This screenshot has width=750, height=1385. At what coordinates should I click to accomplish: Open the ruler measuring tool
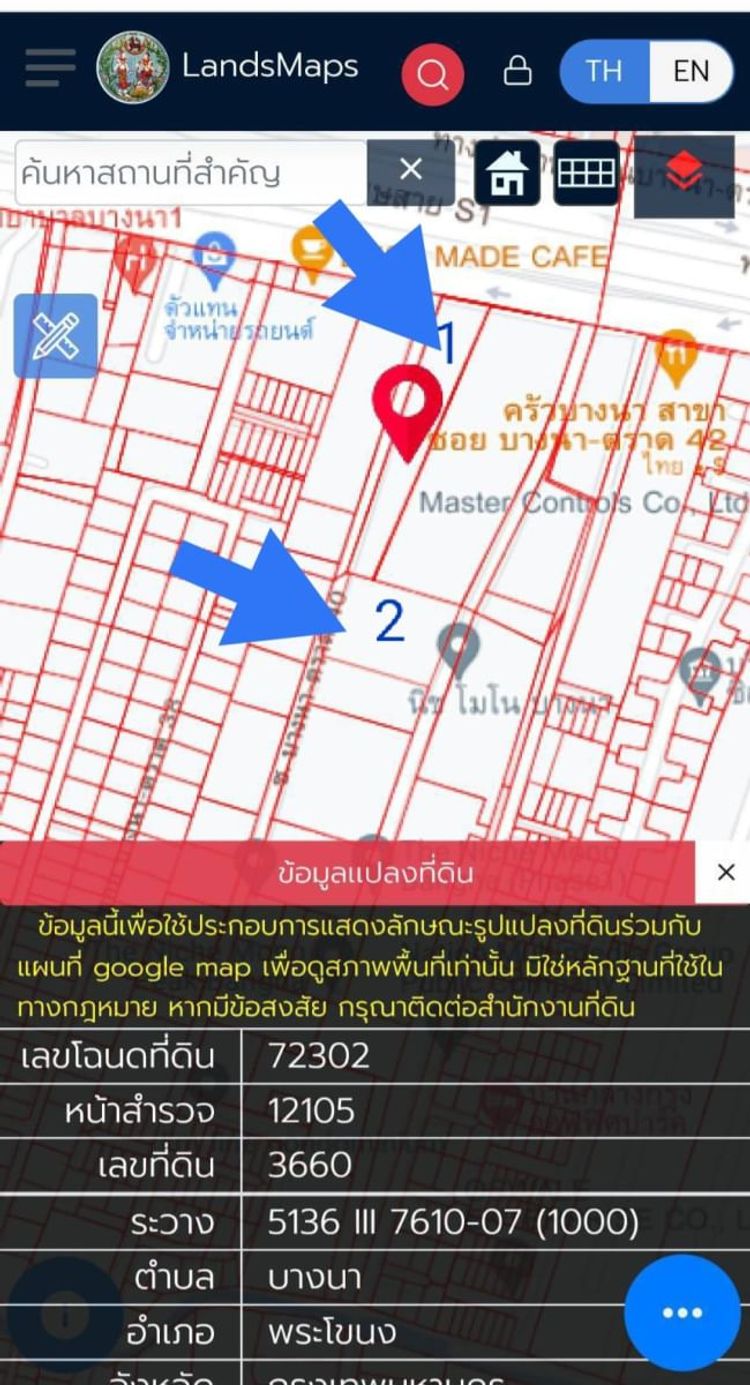[55, 336]
